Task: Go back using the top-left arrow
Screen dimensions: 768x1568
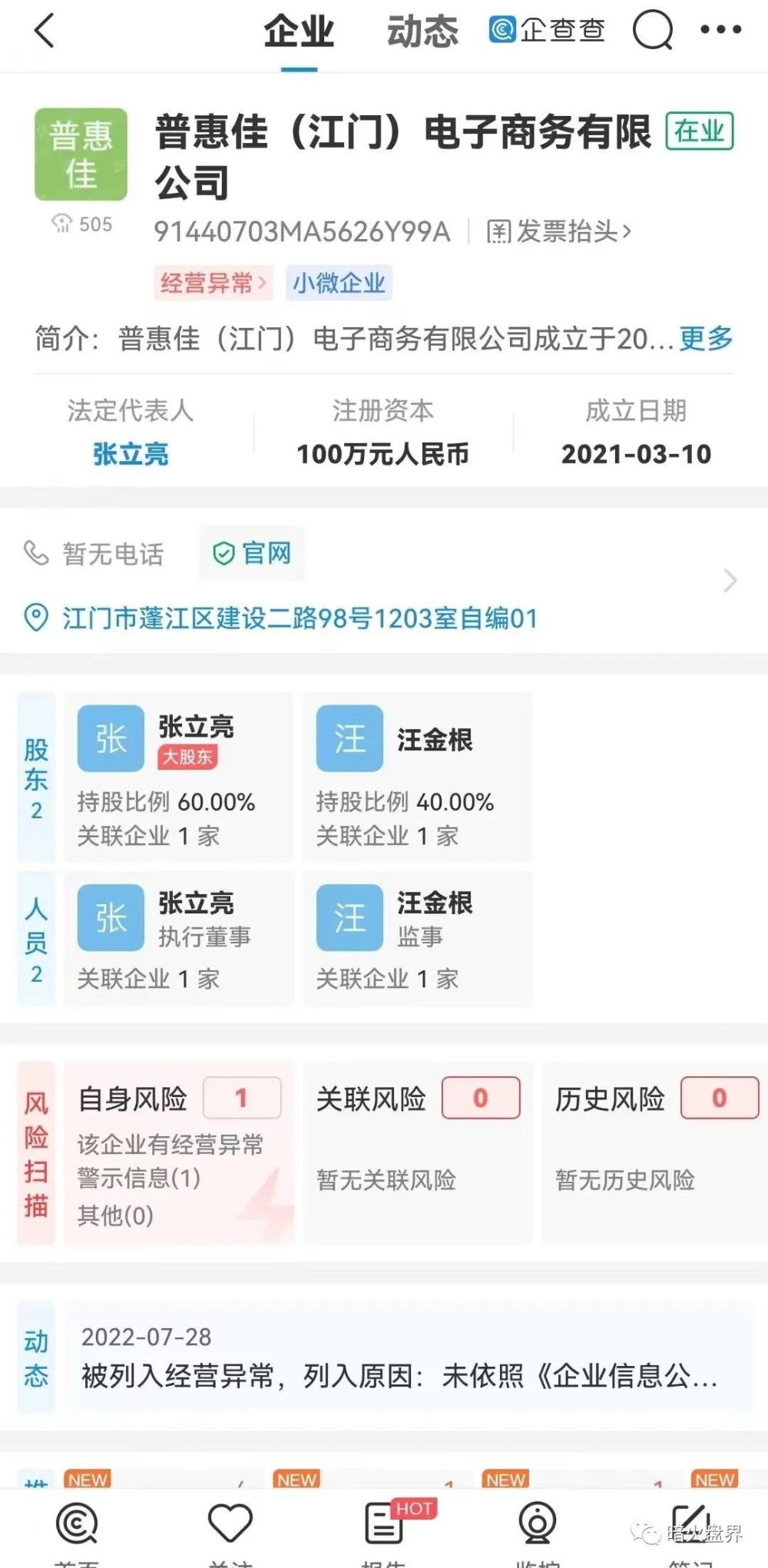Action: click(45, 31)
